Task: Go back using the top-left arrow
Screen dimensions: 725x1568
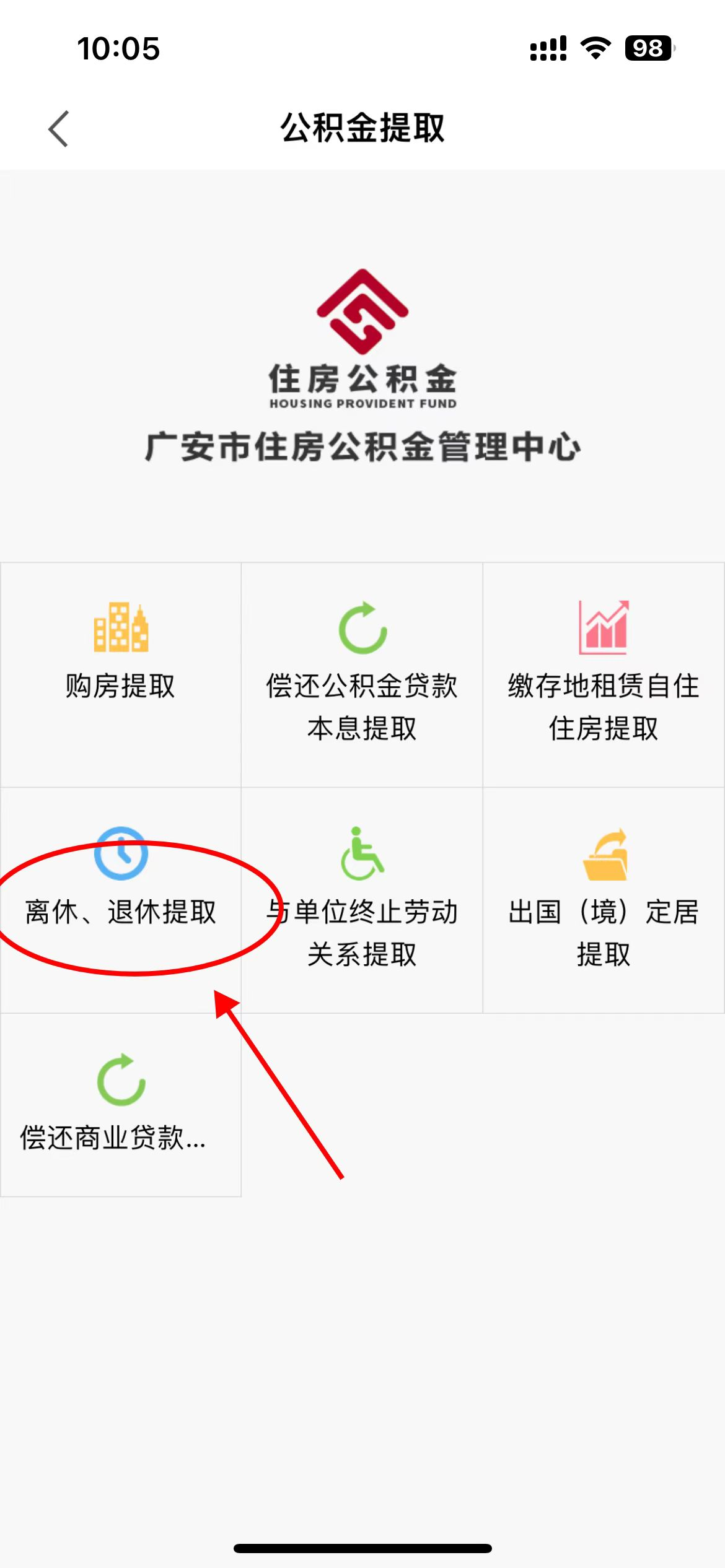Action: 59,129
